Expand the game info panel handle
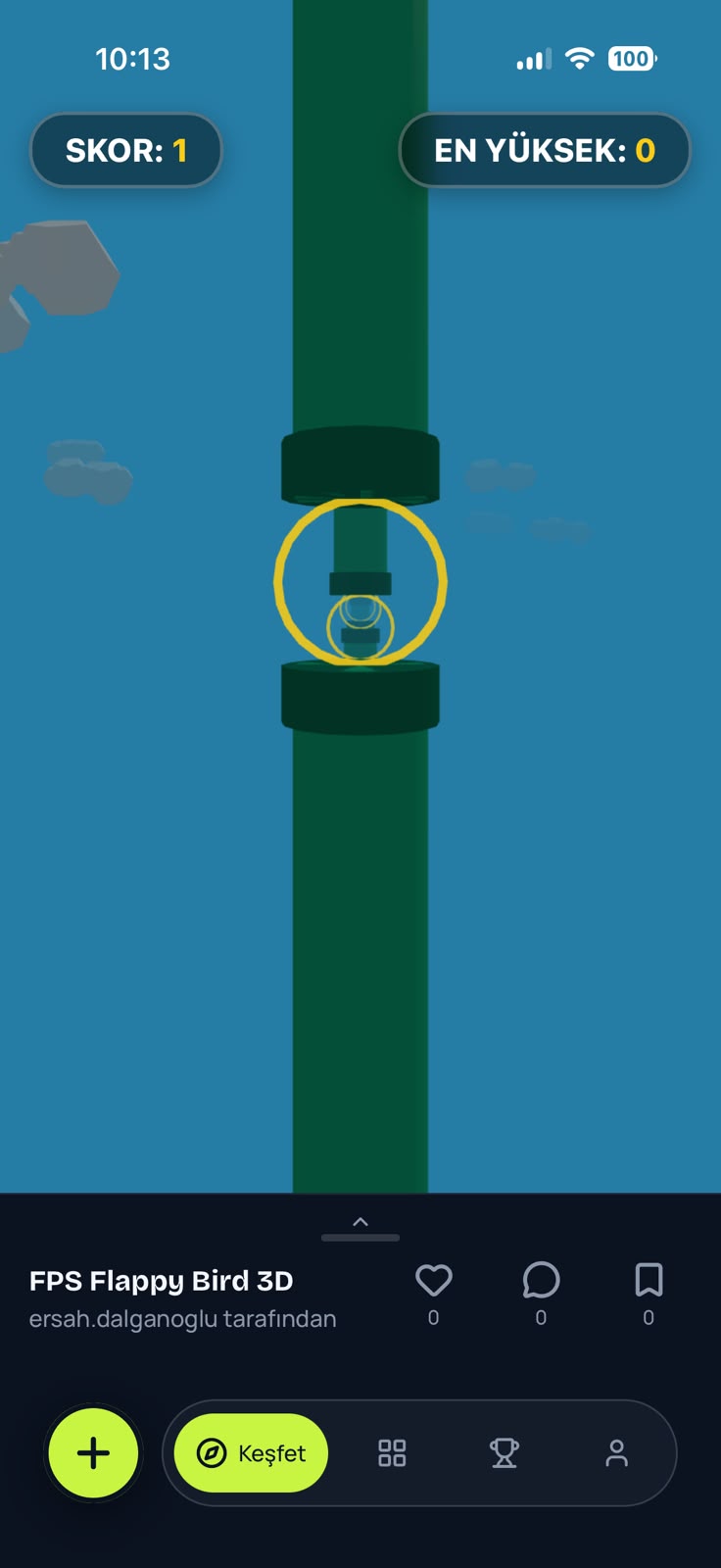Screen dimensions: 721x1568 coord(360,1229)
